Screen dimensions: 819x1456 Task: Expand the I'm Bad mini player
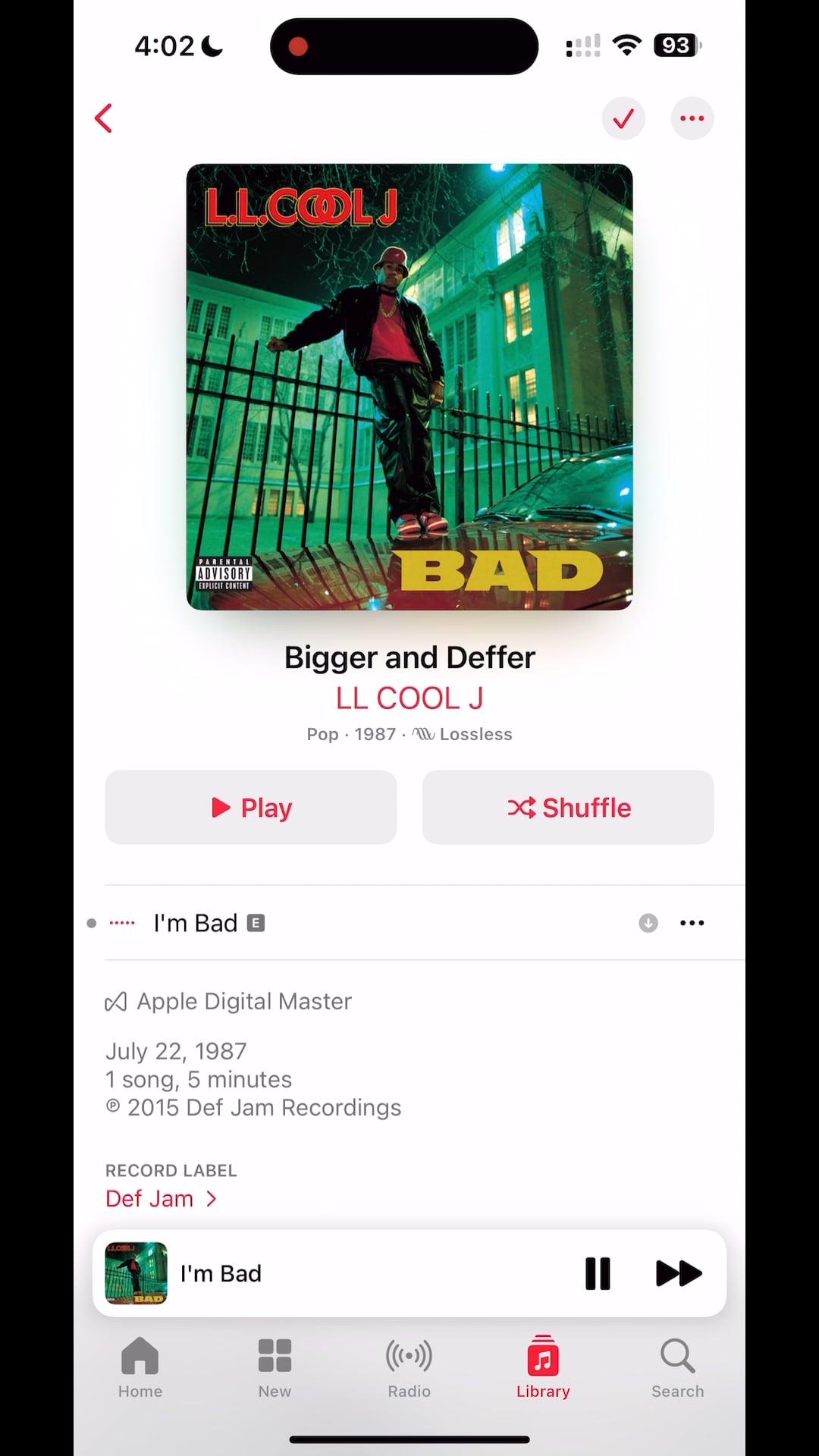click(341, 1273)
